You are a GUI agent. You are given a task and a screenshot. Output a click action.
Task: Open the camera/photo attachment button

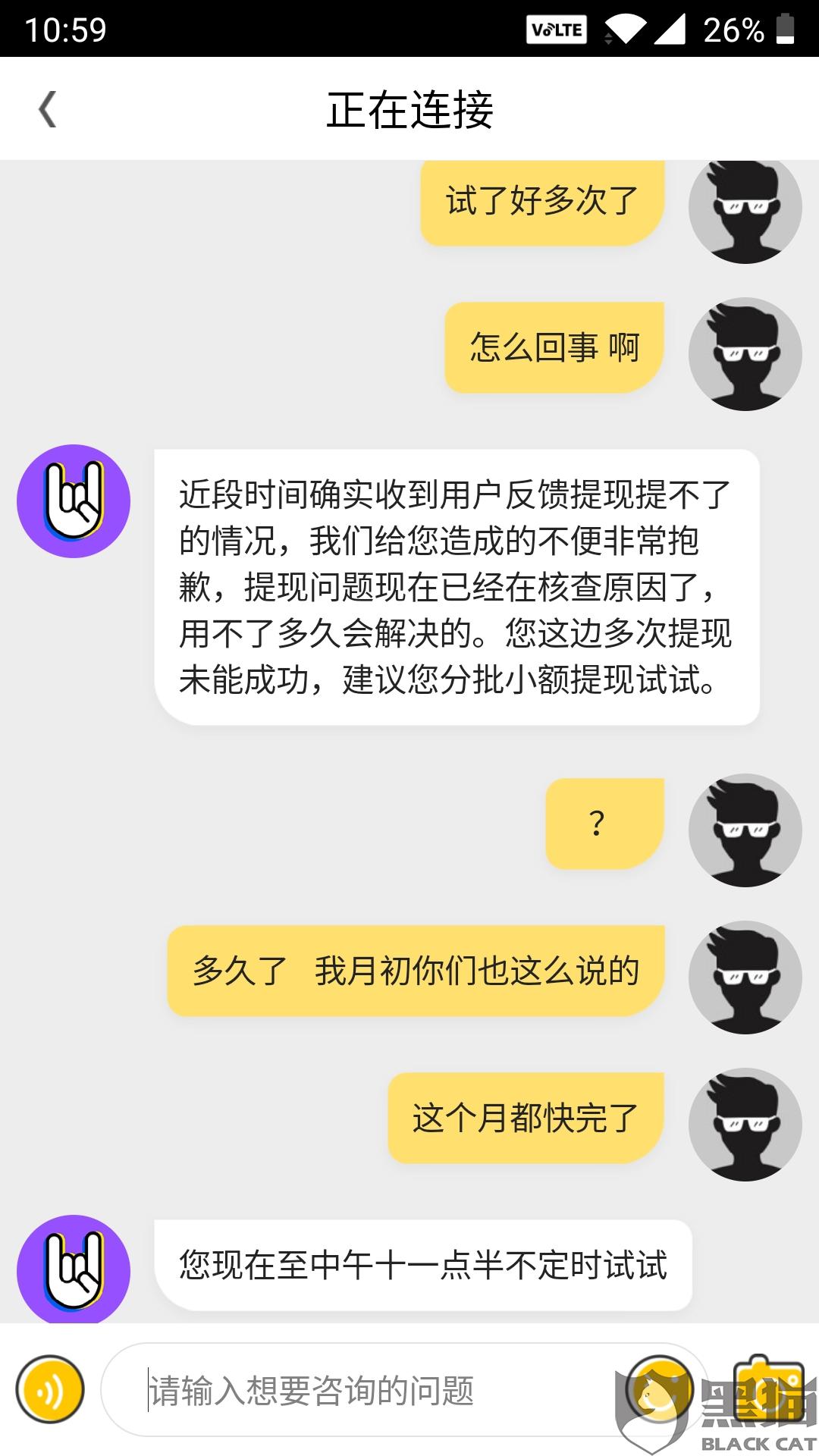pyautogui.click(x=768, y=1389)
